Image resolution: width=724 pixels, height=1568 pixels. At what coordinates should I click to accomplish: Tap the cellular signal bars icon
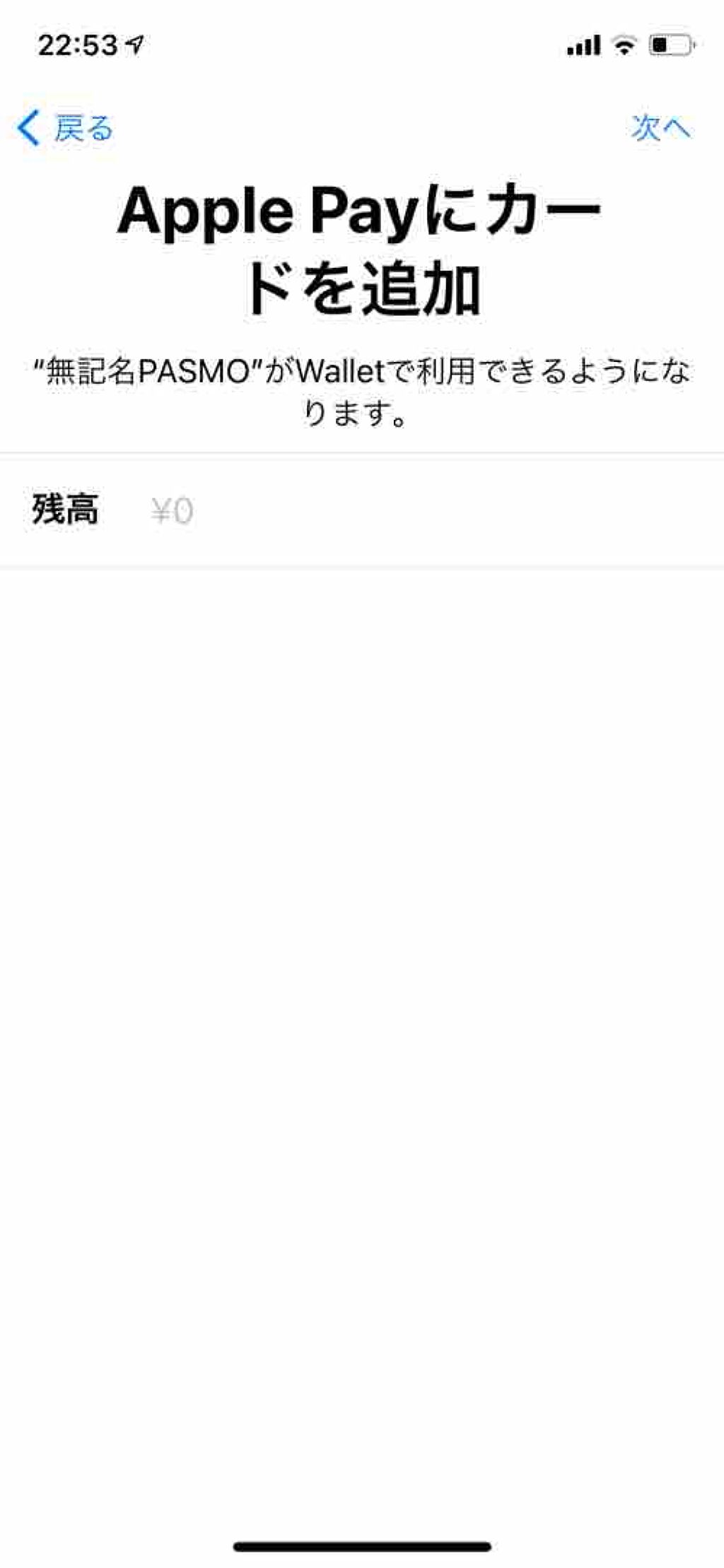(x=583, y=45)
